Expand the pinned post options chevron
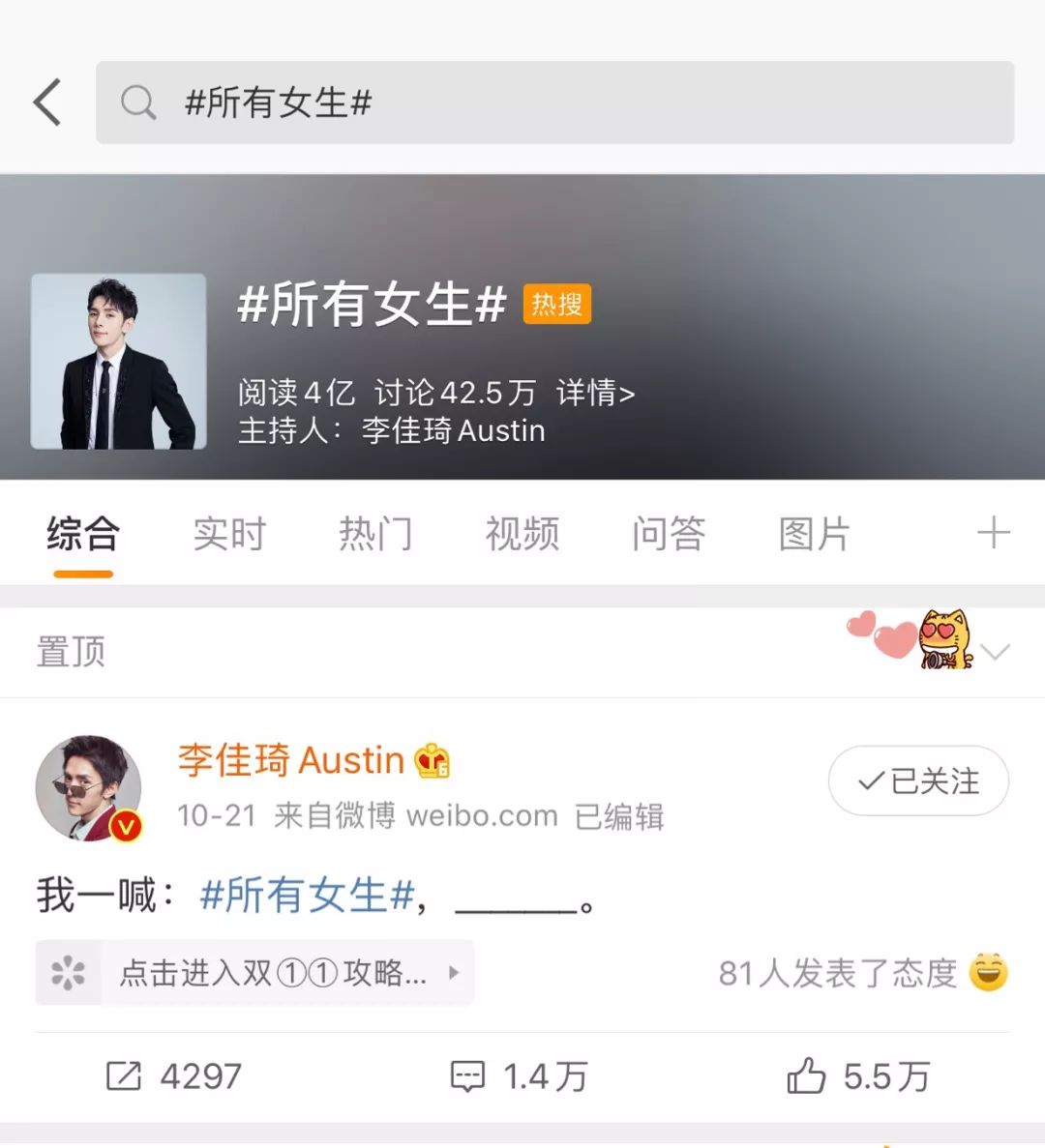Screen dimensions: 1045x1148 tap(996, 652)
